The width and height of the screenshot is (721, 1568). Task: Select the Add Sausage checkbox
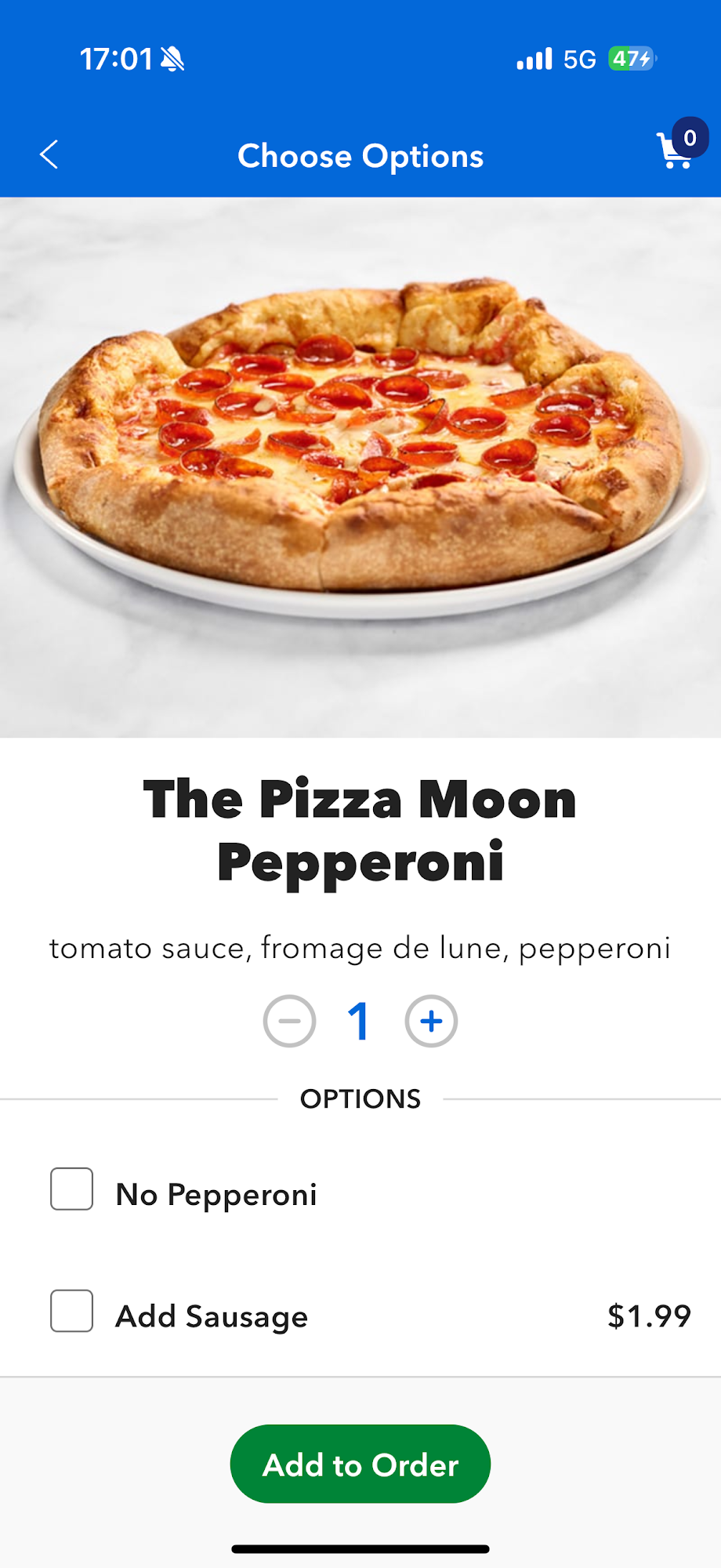(72, 1311)
